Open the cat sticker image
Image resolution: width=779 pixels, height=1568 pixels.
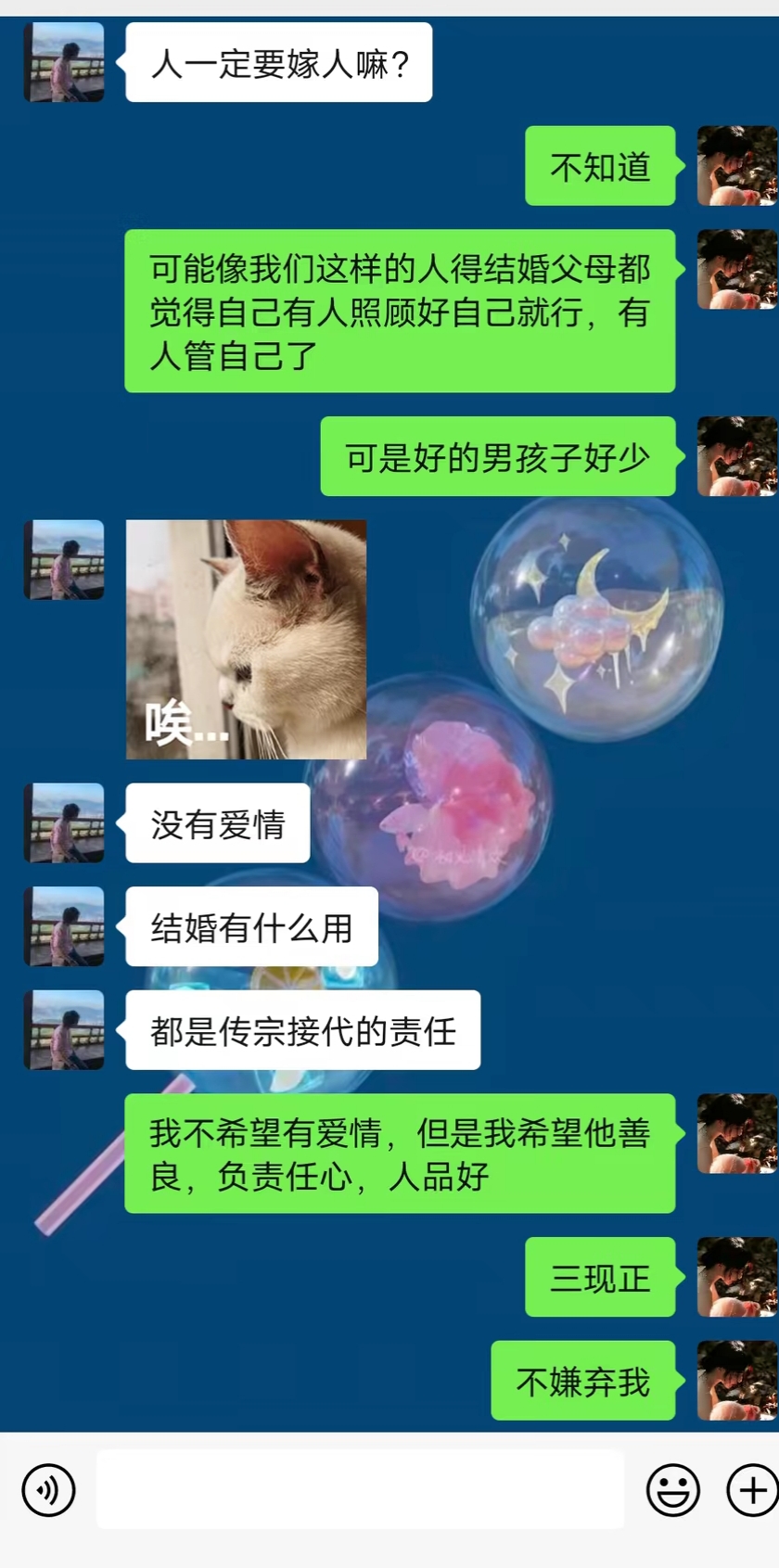(x=247, y=640)
